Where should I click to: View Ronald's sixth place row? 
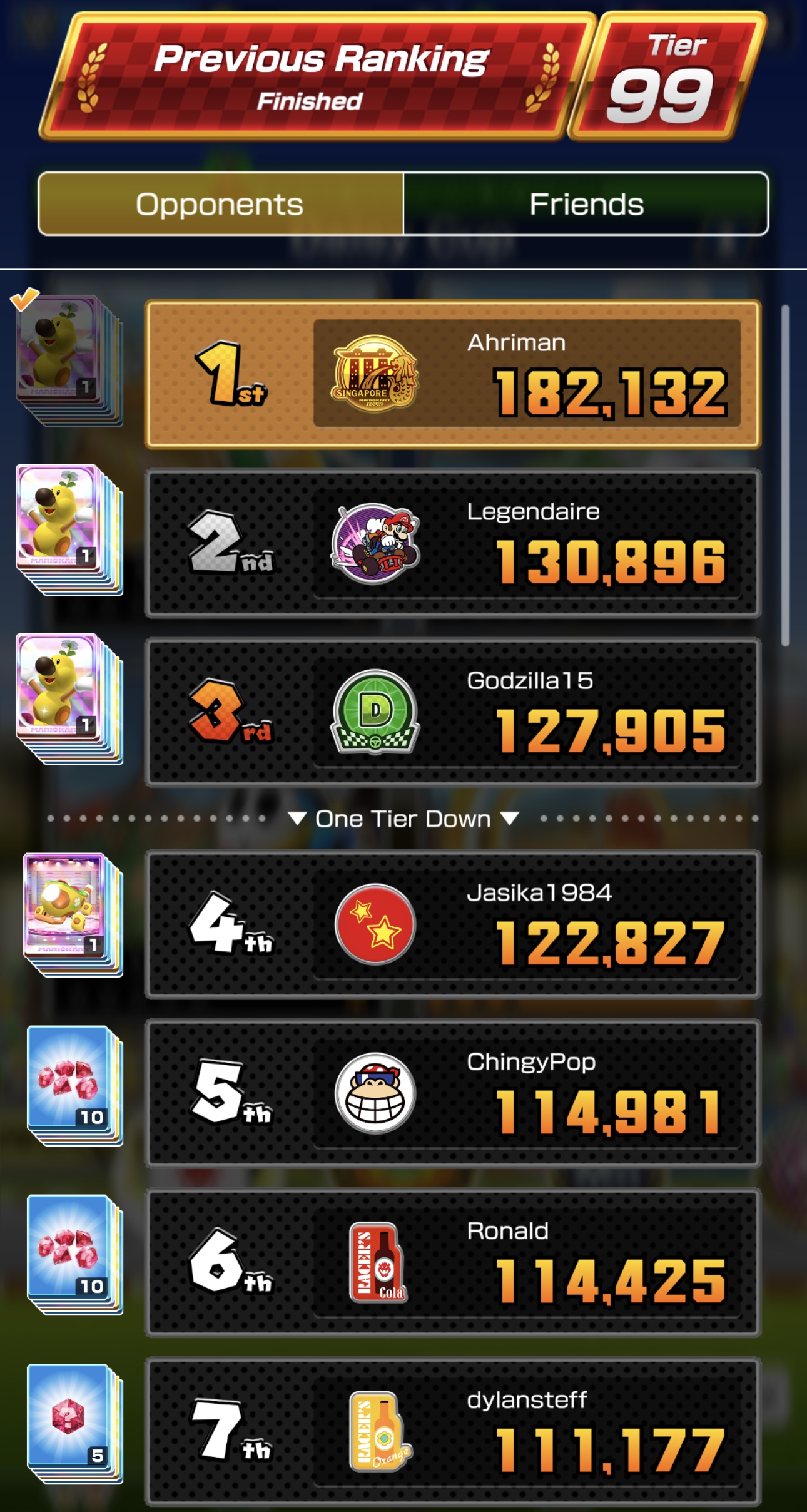tap(453, 1262)
